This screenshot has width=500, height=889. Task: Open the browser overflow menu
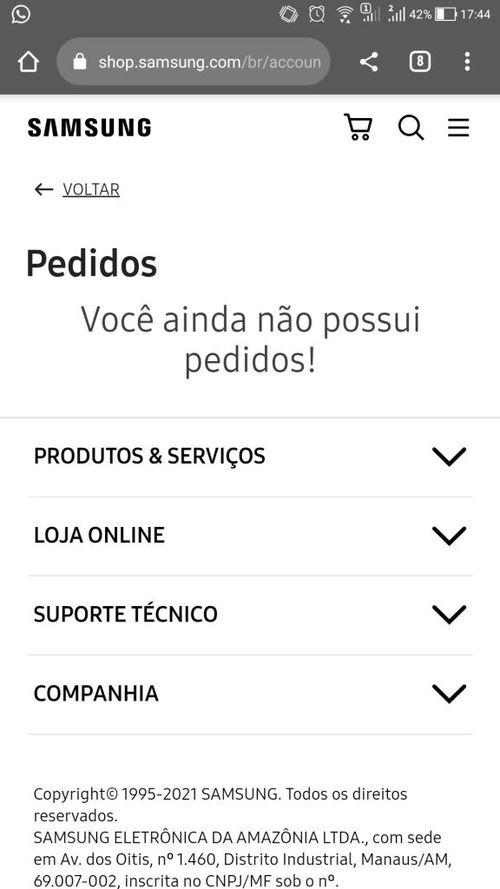click(x=467, y=62)
